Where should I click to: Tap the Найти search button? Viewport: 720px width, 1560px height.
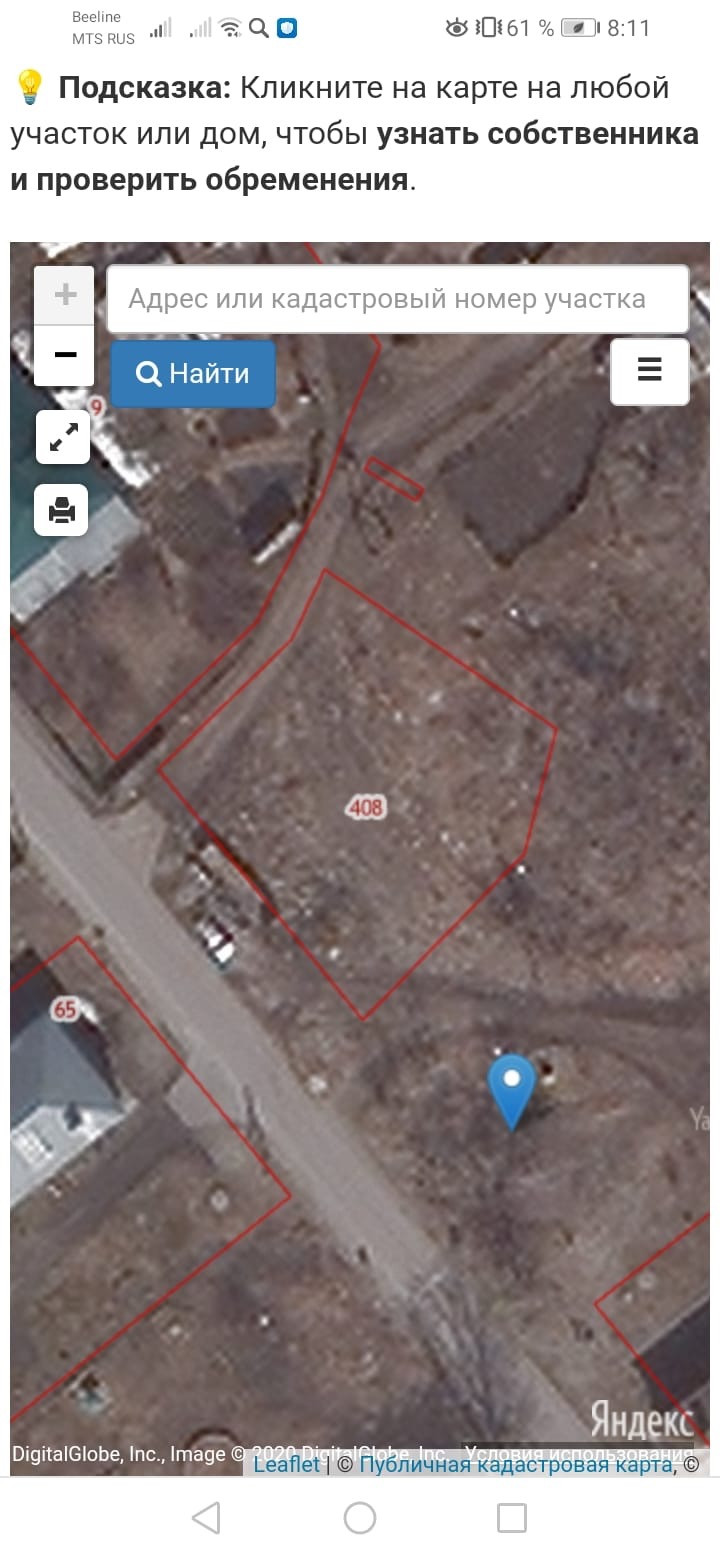[x=193, y=374]
